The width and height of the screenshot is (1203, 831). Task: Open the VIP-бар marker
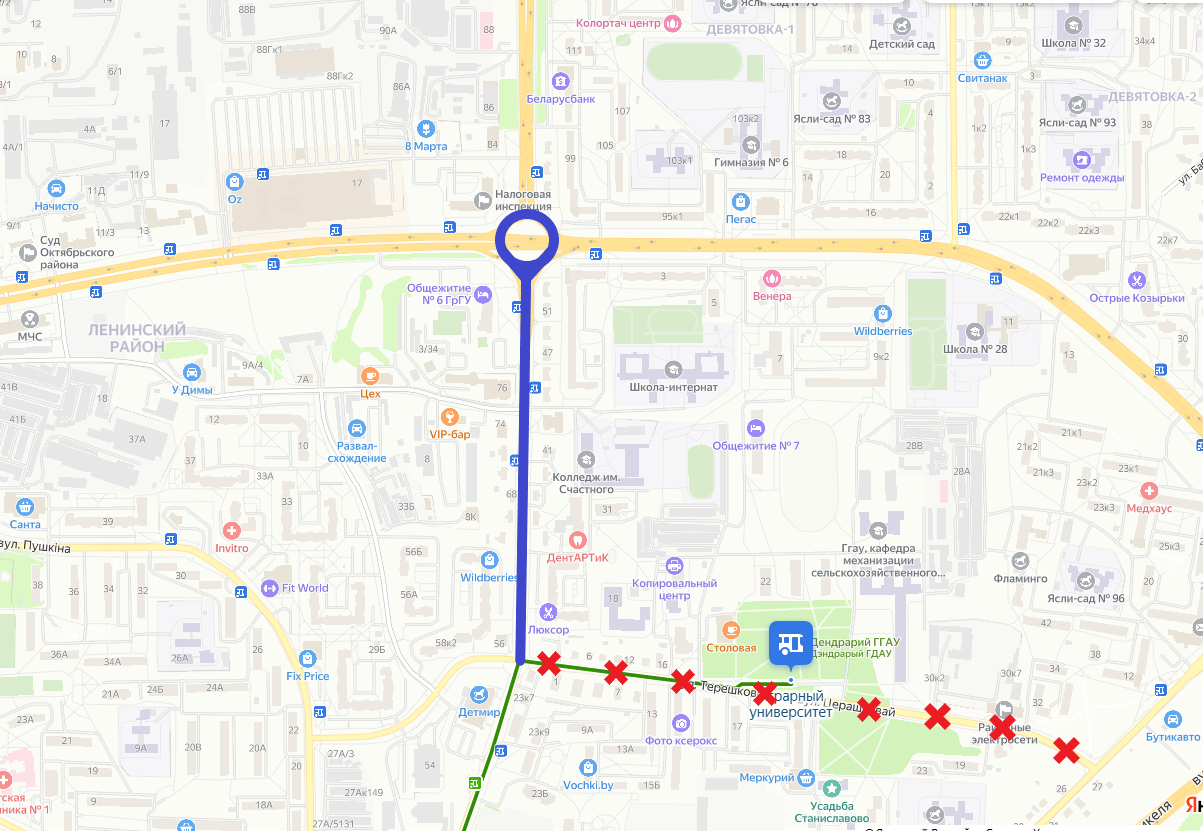click(x=449, y=416)
